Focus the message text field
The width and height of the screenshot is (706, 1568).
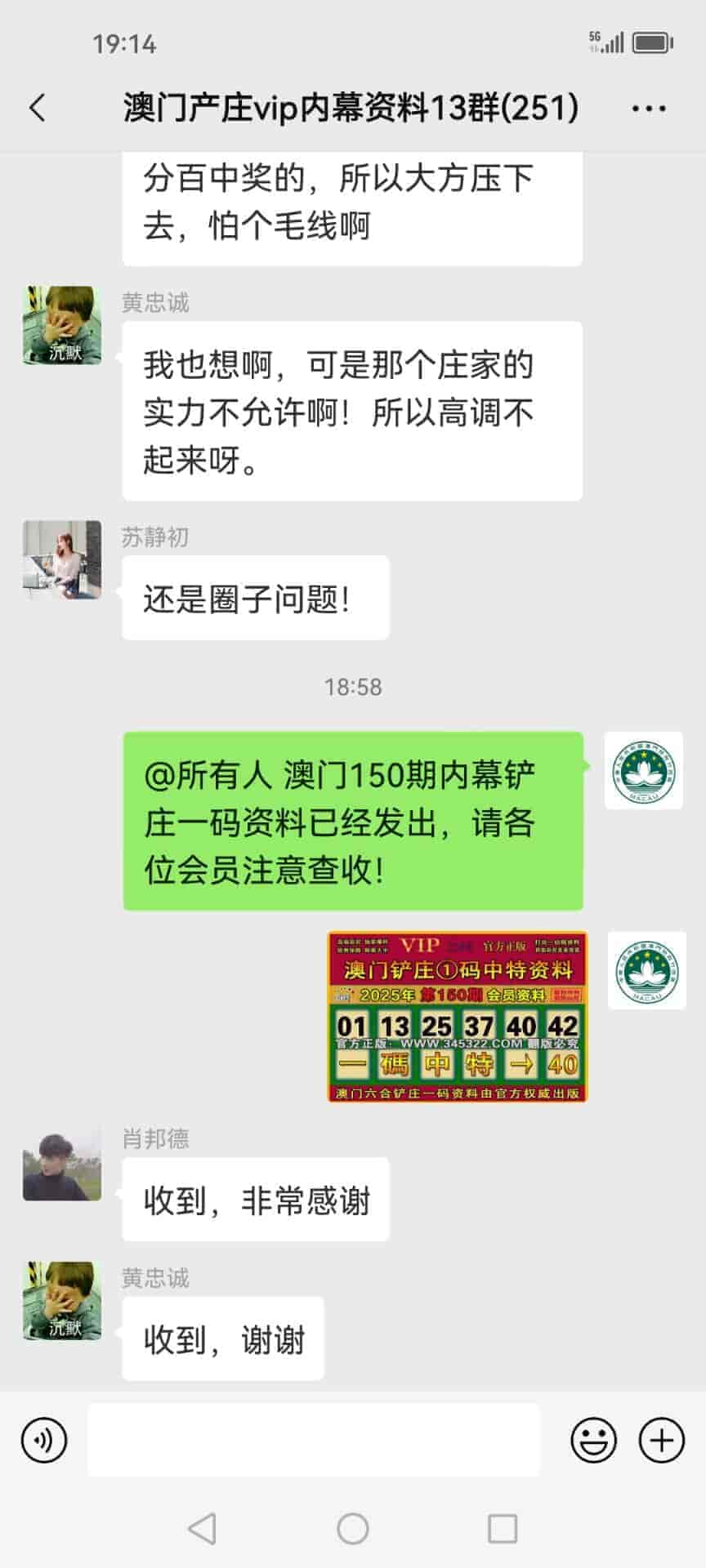tap(314, 1441)
